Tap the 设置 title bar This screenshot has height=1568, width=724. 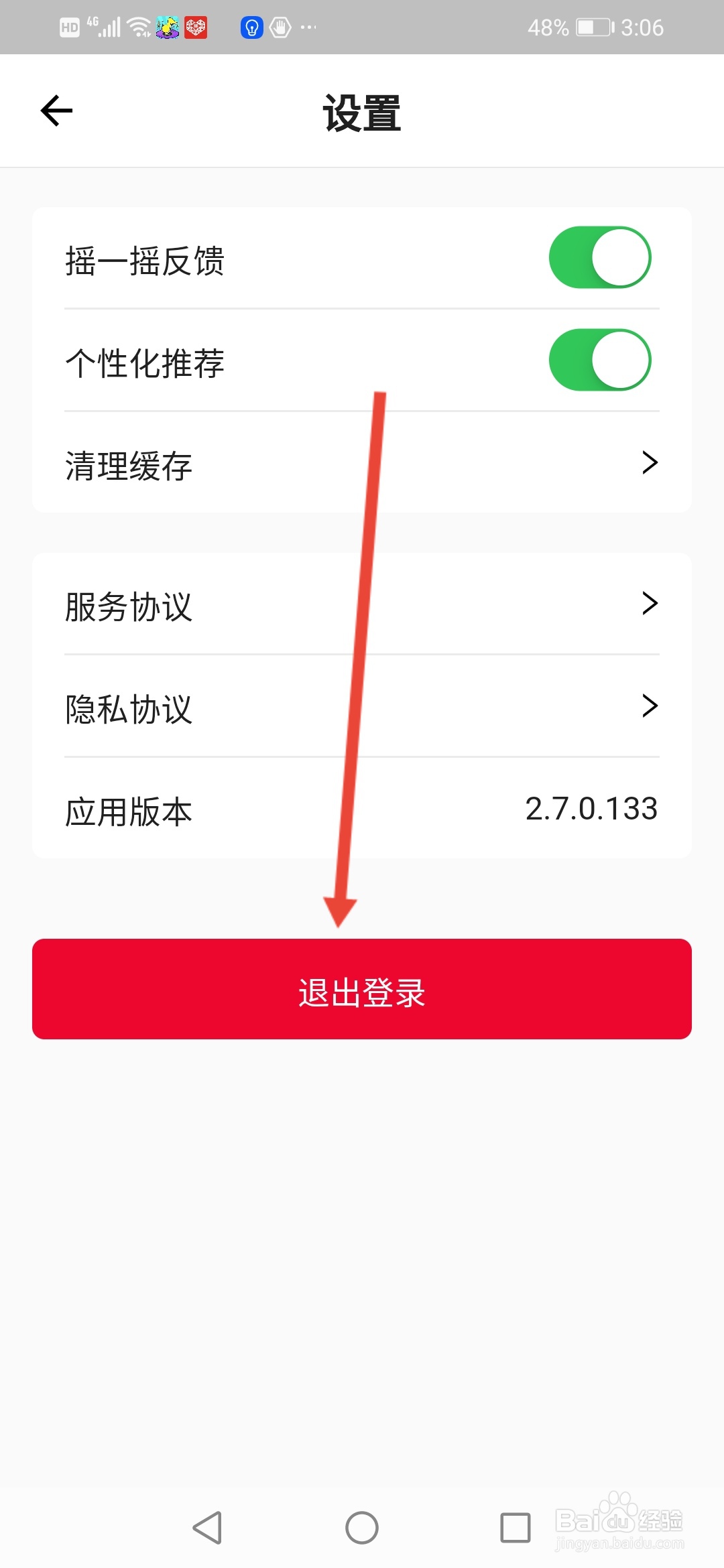tap(361, 113)
